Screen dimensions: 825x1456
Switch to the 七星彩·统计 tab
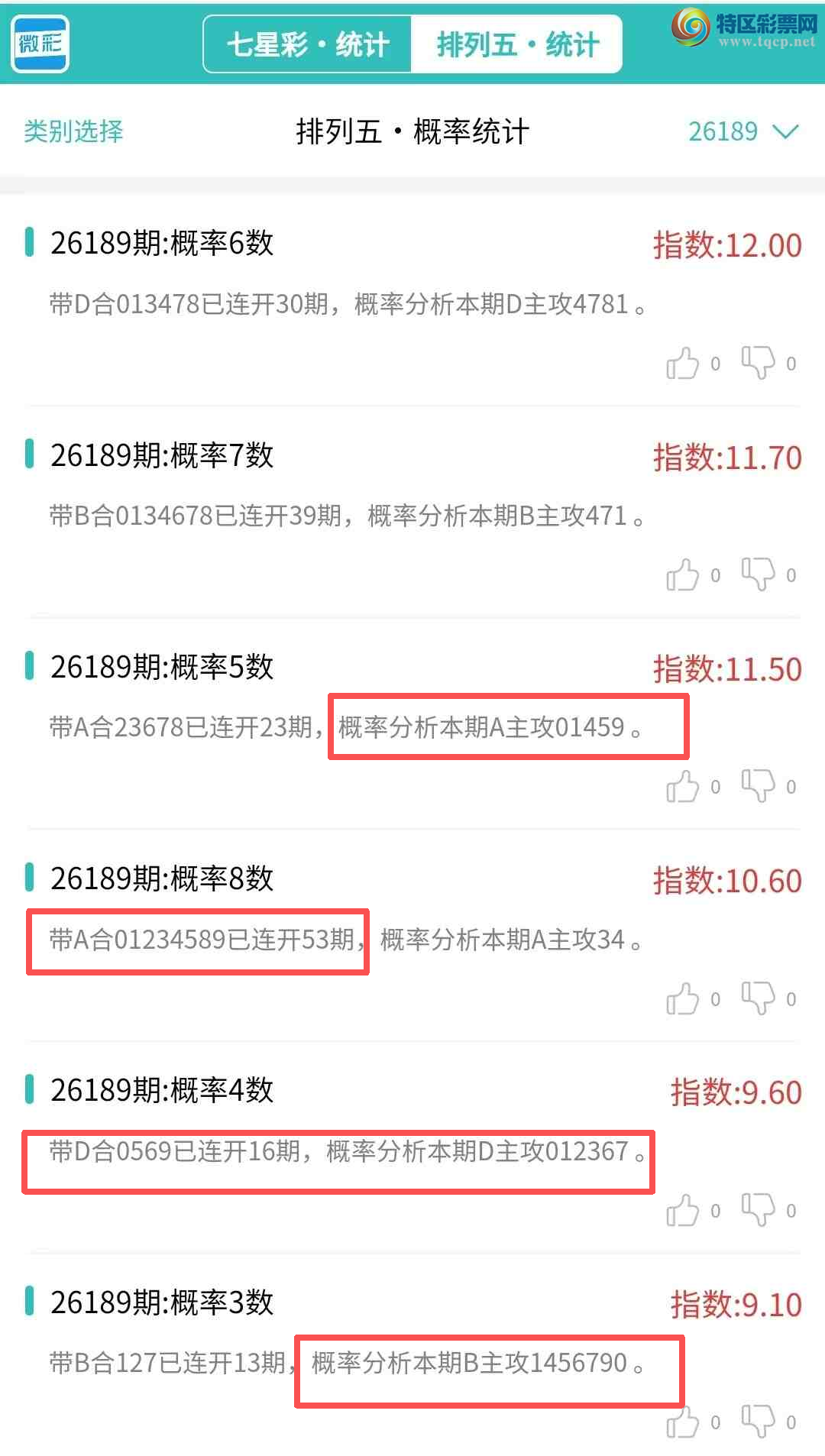point(308,45)
